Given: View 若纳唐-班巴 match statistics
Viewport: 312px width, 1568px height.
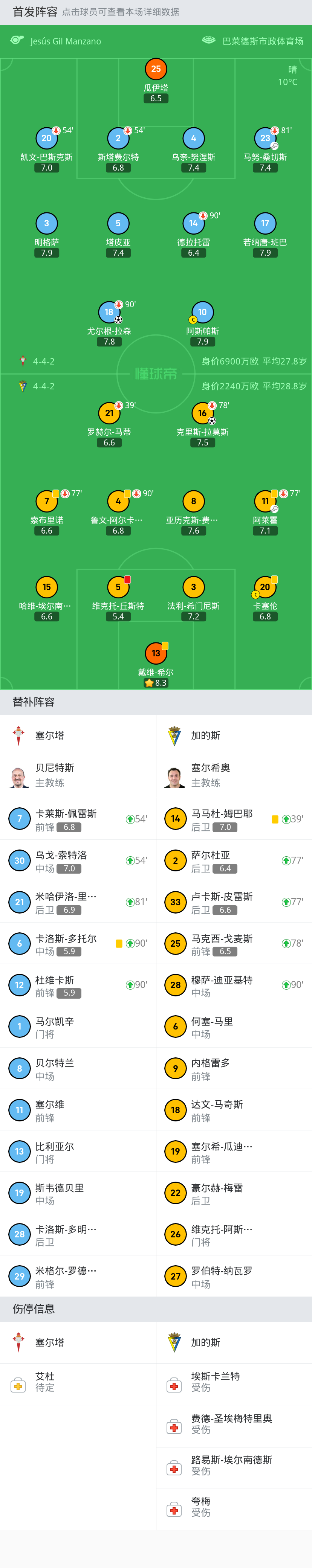Looking at the screenshot, I should [x=265, y=224].
